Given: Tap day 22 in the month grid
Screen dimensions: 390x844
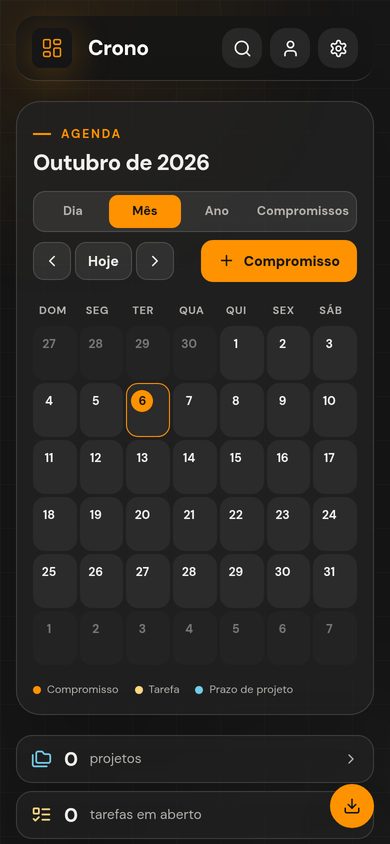Looking at the screenshot, I should 242,524.
